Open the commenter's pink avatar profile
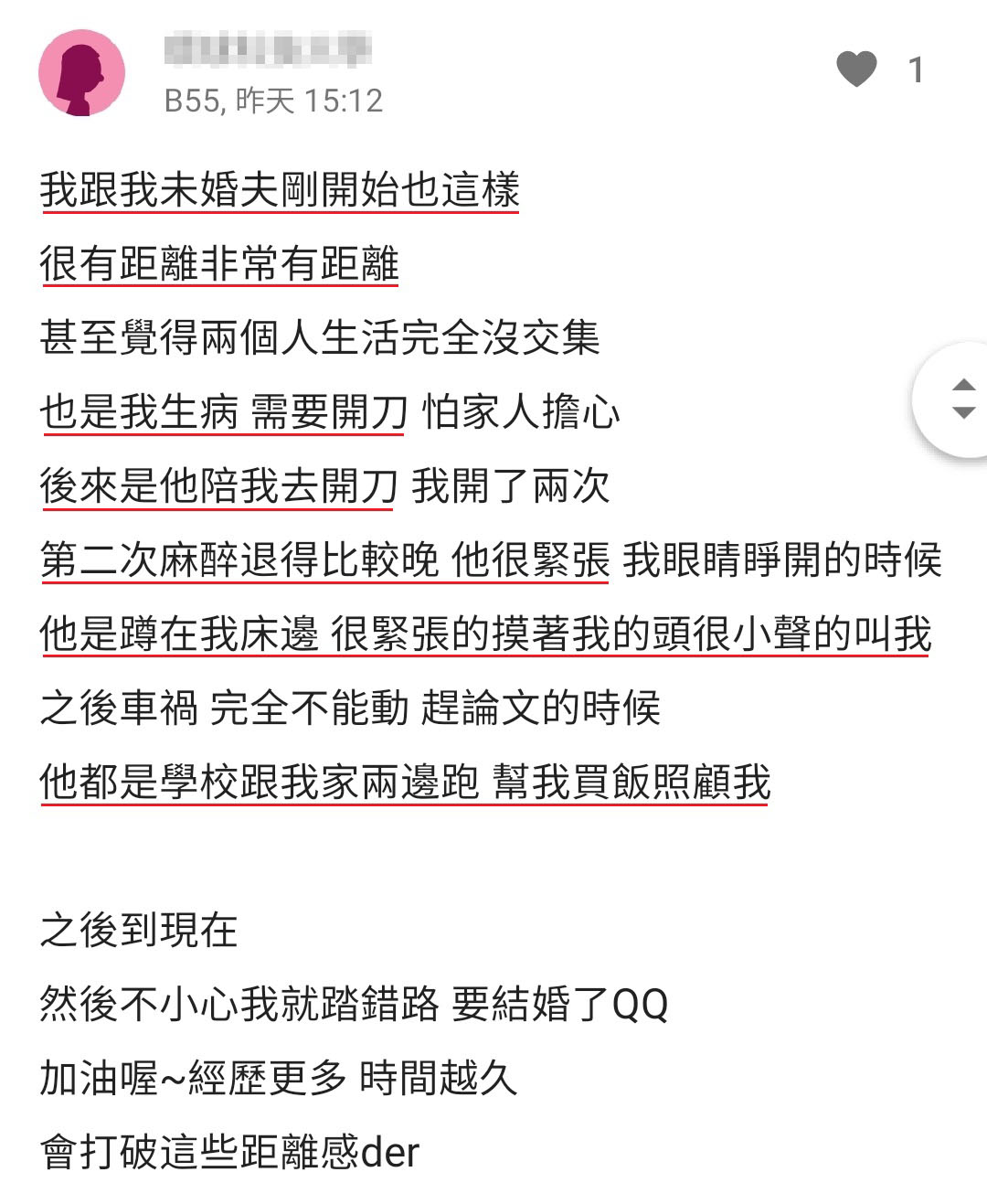Image resolution: width=987 pixels, height=1204 pixels. click(x=81, y=73)
